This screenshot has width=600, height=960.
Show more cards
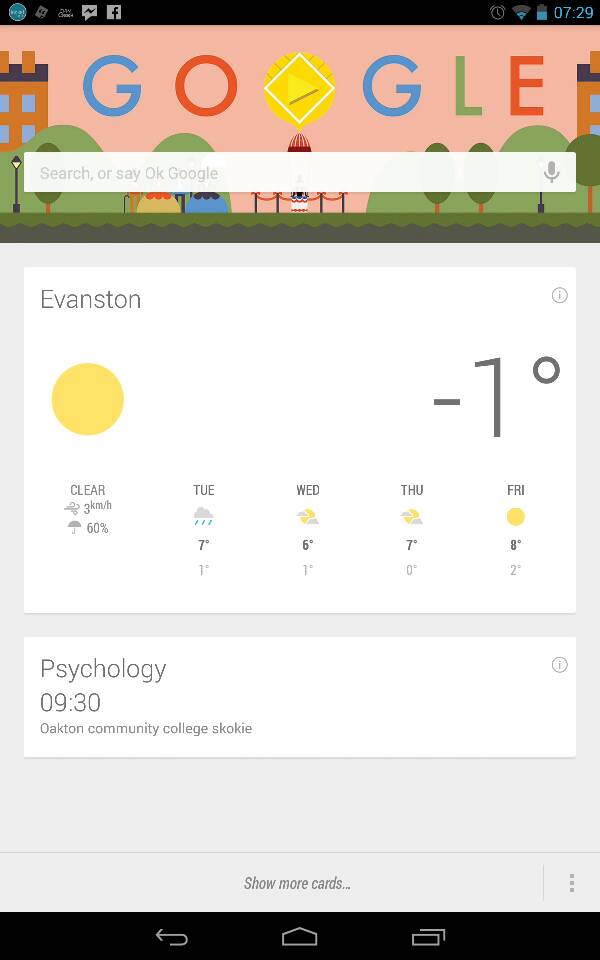(297, 883)
